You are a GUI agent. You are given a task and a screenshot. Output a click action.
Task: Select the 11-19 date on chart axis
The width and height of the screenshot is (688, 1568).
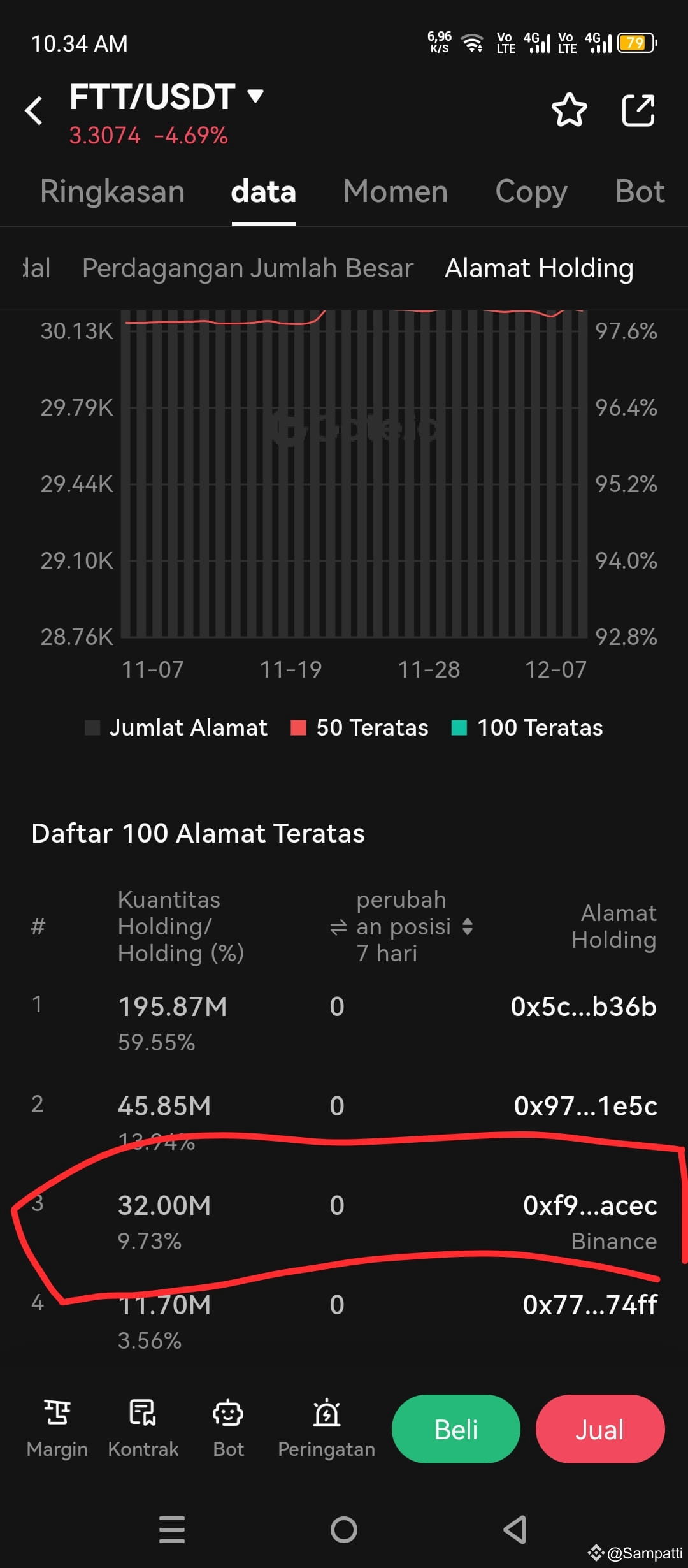pyautogui.click(x=292, y=669)
